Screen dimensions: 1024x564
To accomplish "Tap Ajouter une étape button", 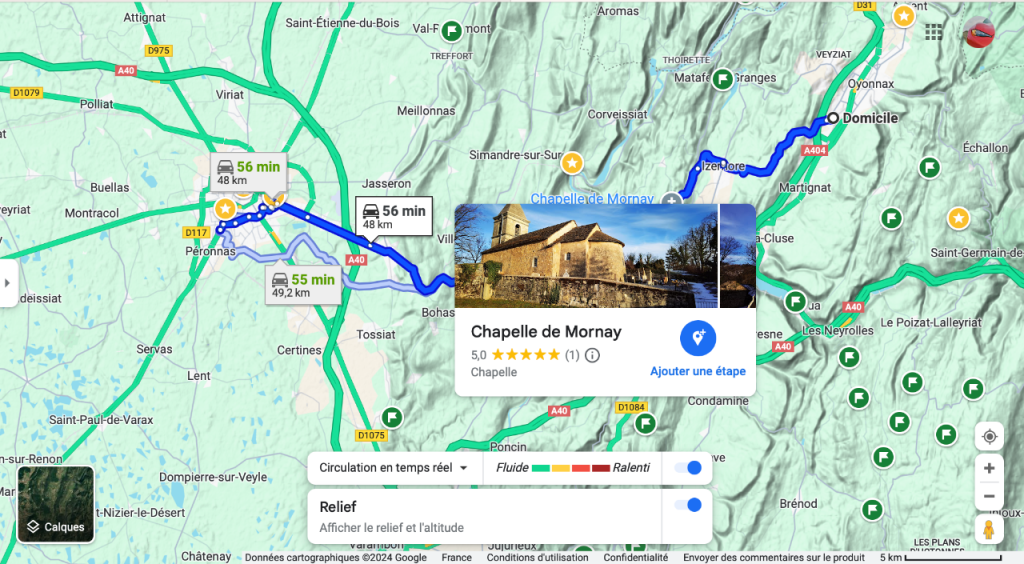I will (698, 349).
